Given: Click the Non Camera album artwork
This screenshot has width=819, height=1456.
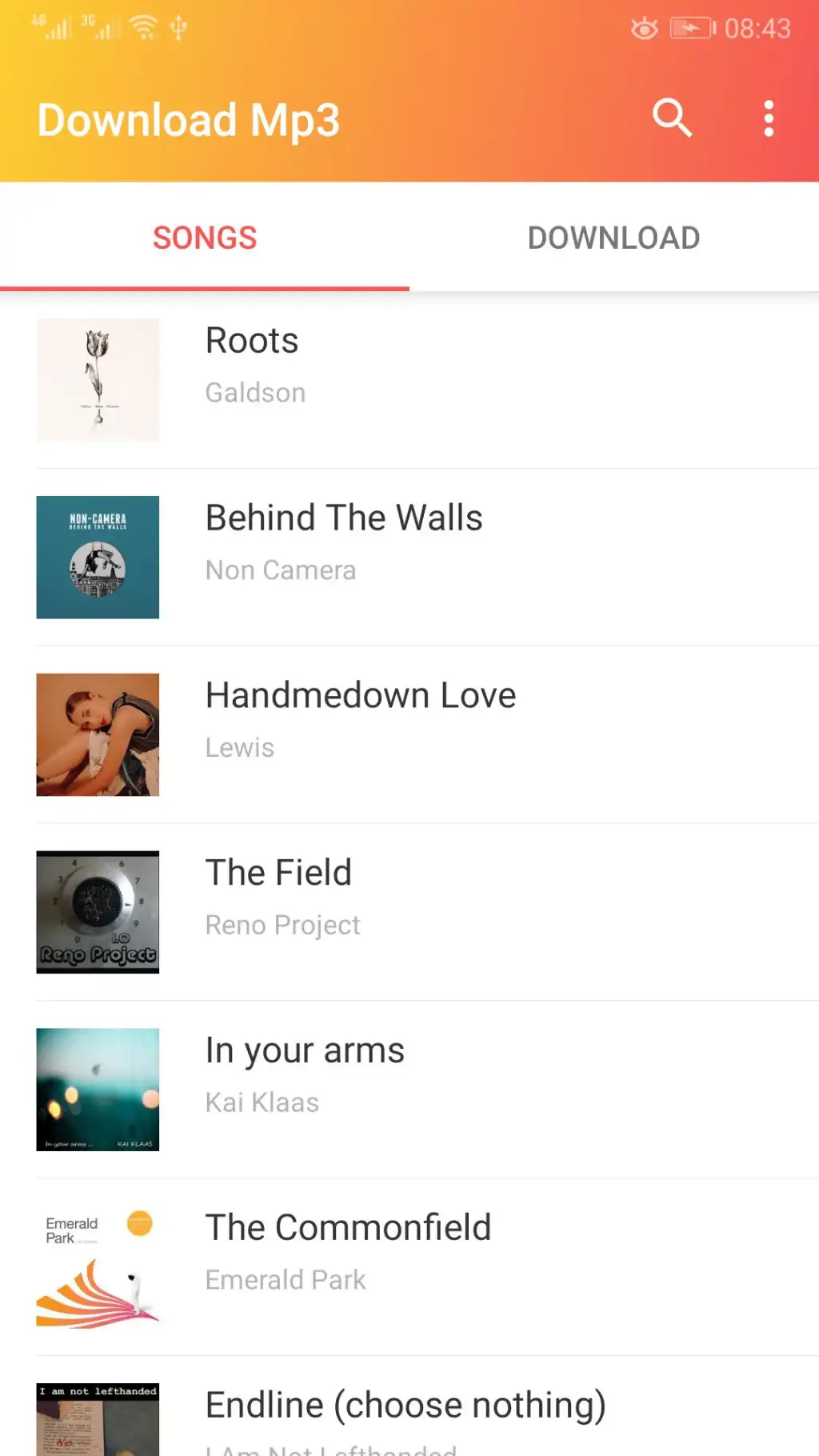Looking at the screenshot, I should (x=98, y=558).
